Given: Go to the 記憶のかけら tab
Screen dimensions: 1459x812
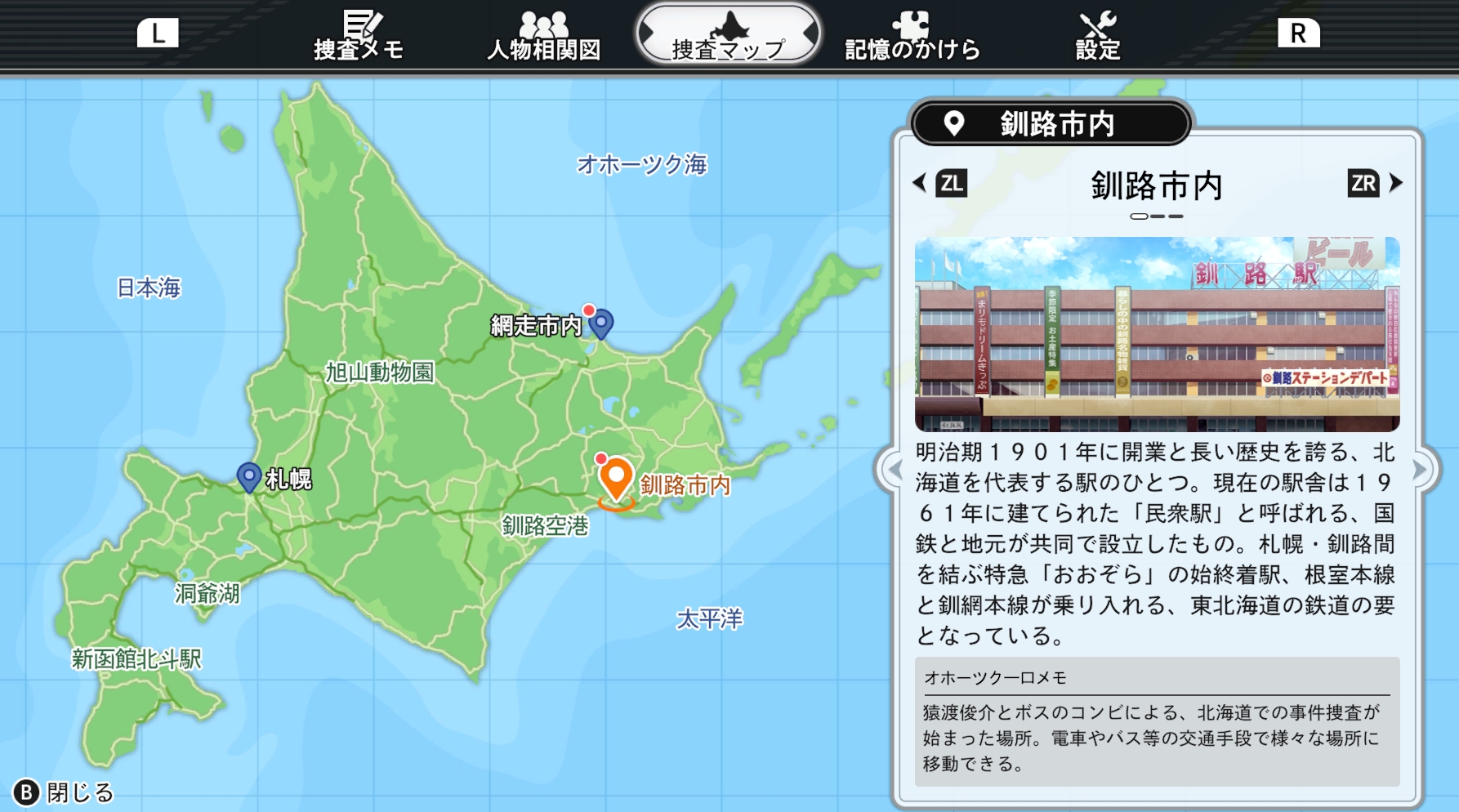Looking at the screenshot, I should pyautogui.click(x=912, y=36).
